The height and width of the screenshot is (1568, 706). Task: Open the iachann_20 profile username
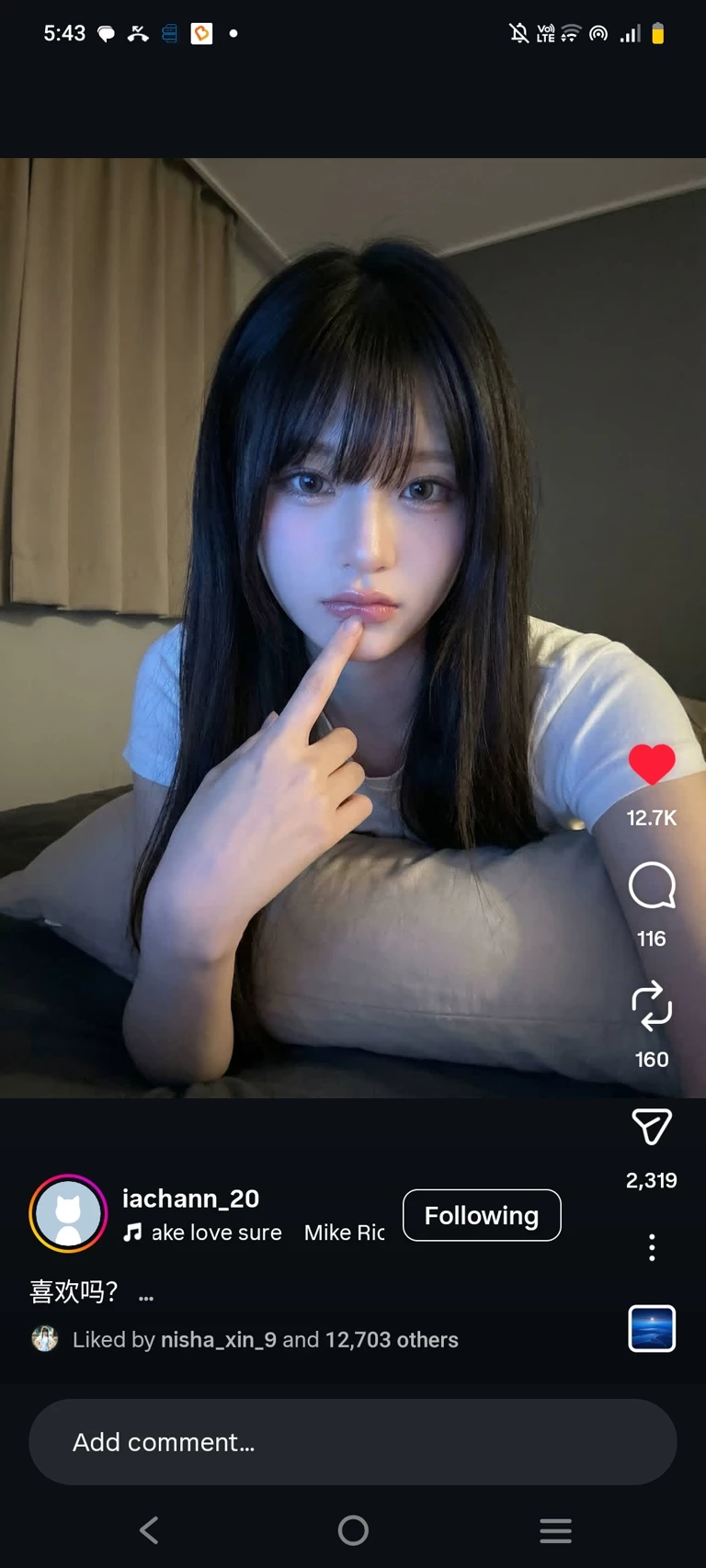[x=191, y=1199]
